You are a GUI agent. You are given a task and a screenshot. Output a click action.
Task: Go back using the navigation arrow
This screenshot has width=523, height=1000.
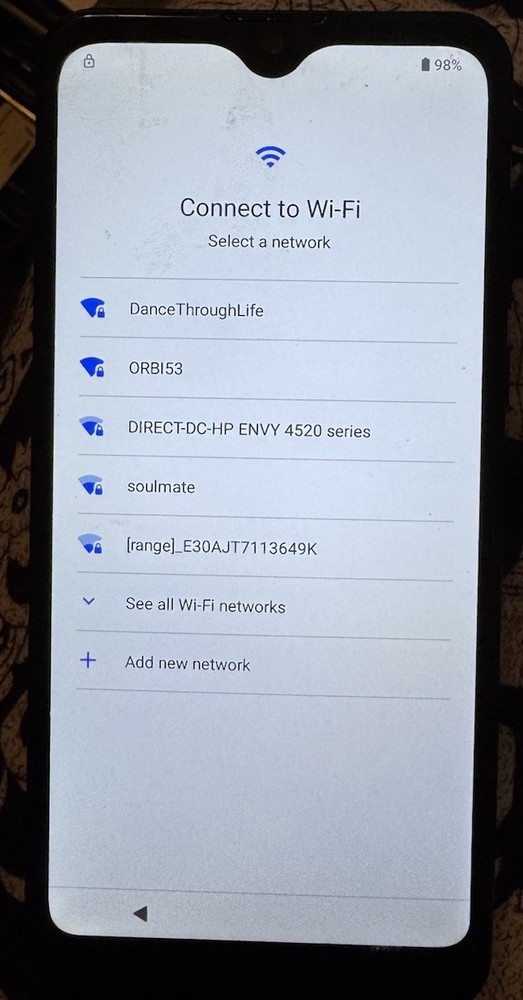(140, 913)
